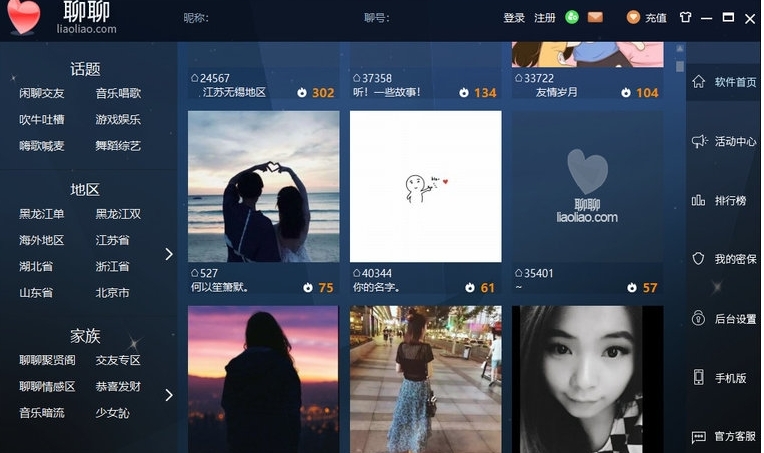The height and width of the screenshot is (453, 764).
Task: Open room 527 何以笙箫默
Action: tap(264, 186)
